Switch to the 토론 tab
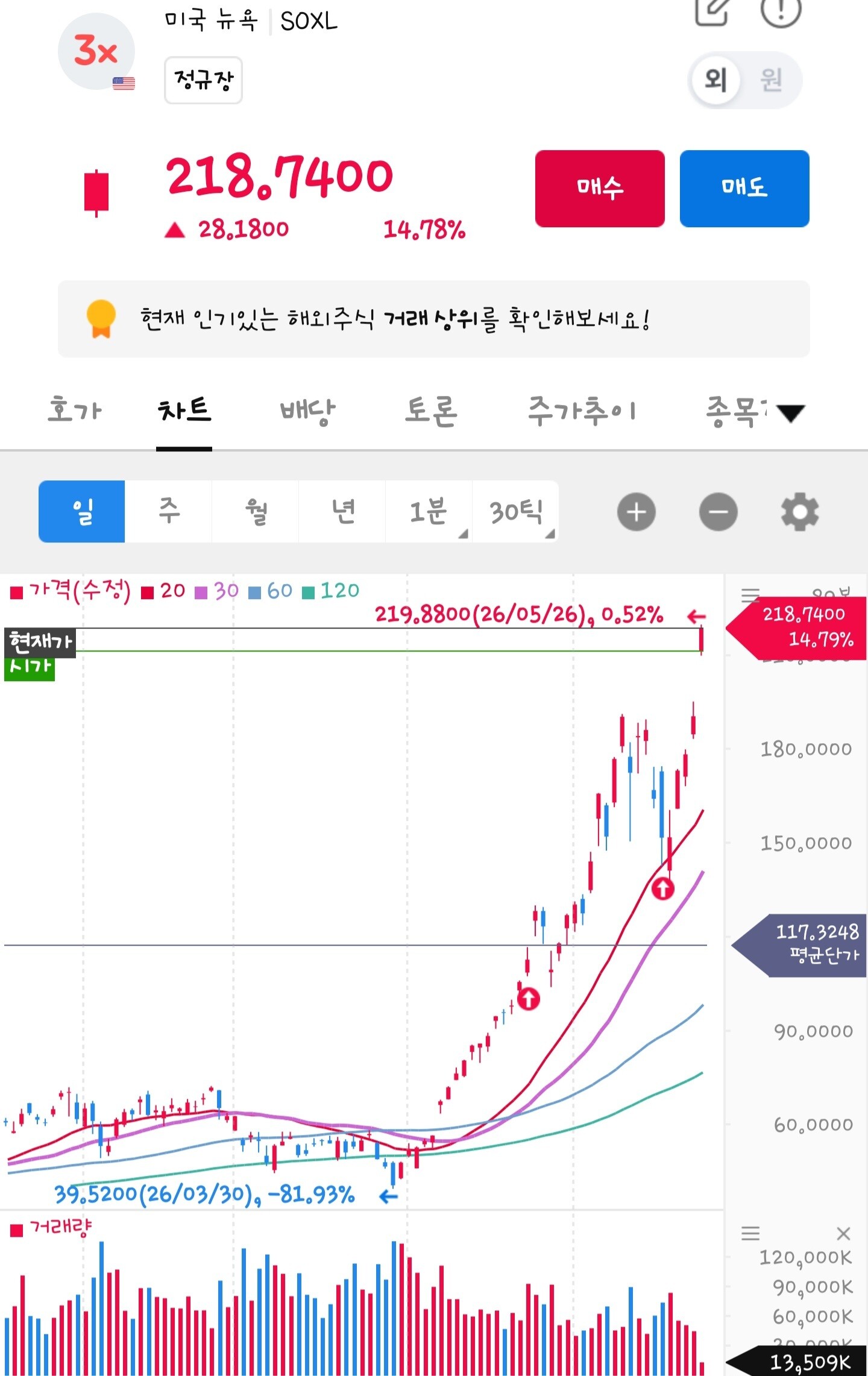 (431, 412)
